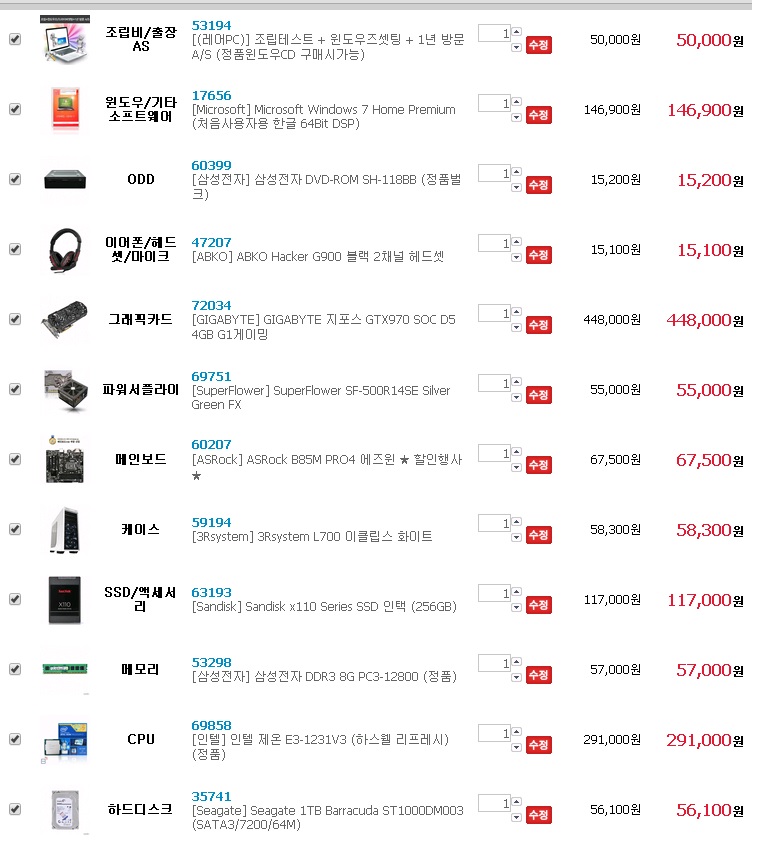The width and height of the screenshot is (768, 841).
Task: Open GIGABYTE GTX970 product link 72034
Action: pos(211,306)
